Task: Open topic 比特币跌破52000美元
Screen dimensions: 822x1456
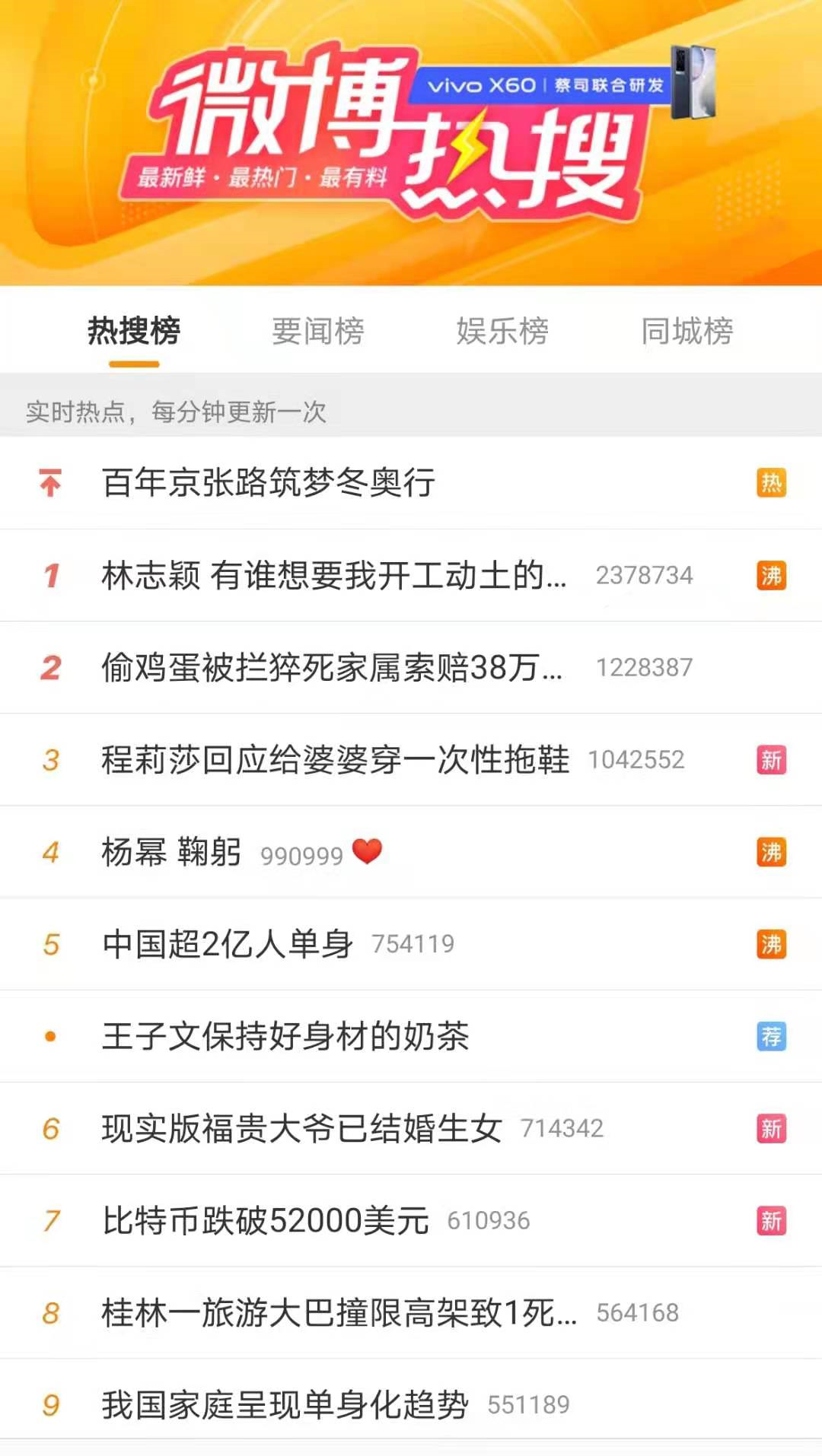Action: 266,1220
